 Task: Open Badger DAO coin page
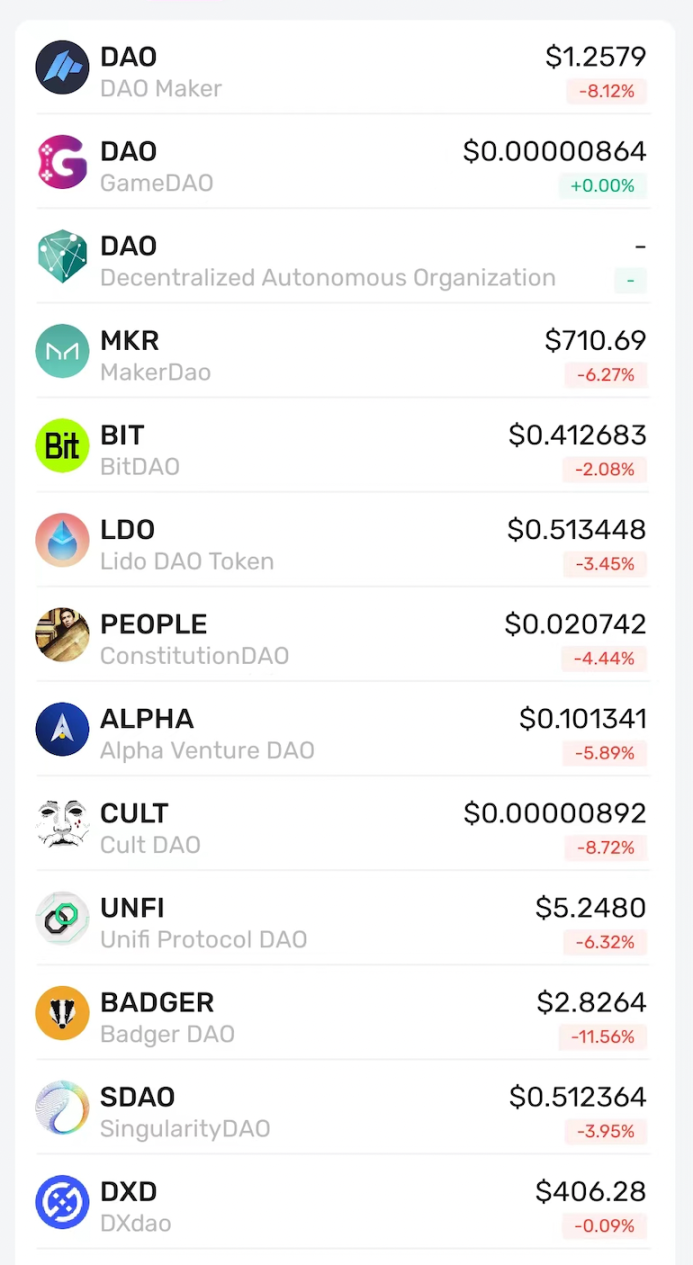(x=340, y=1017)
